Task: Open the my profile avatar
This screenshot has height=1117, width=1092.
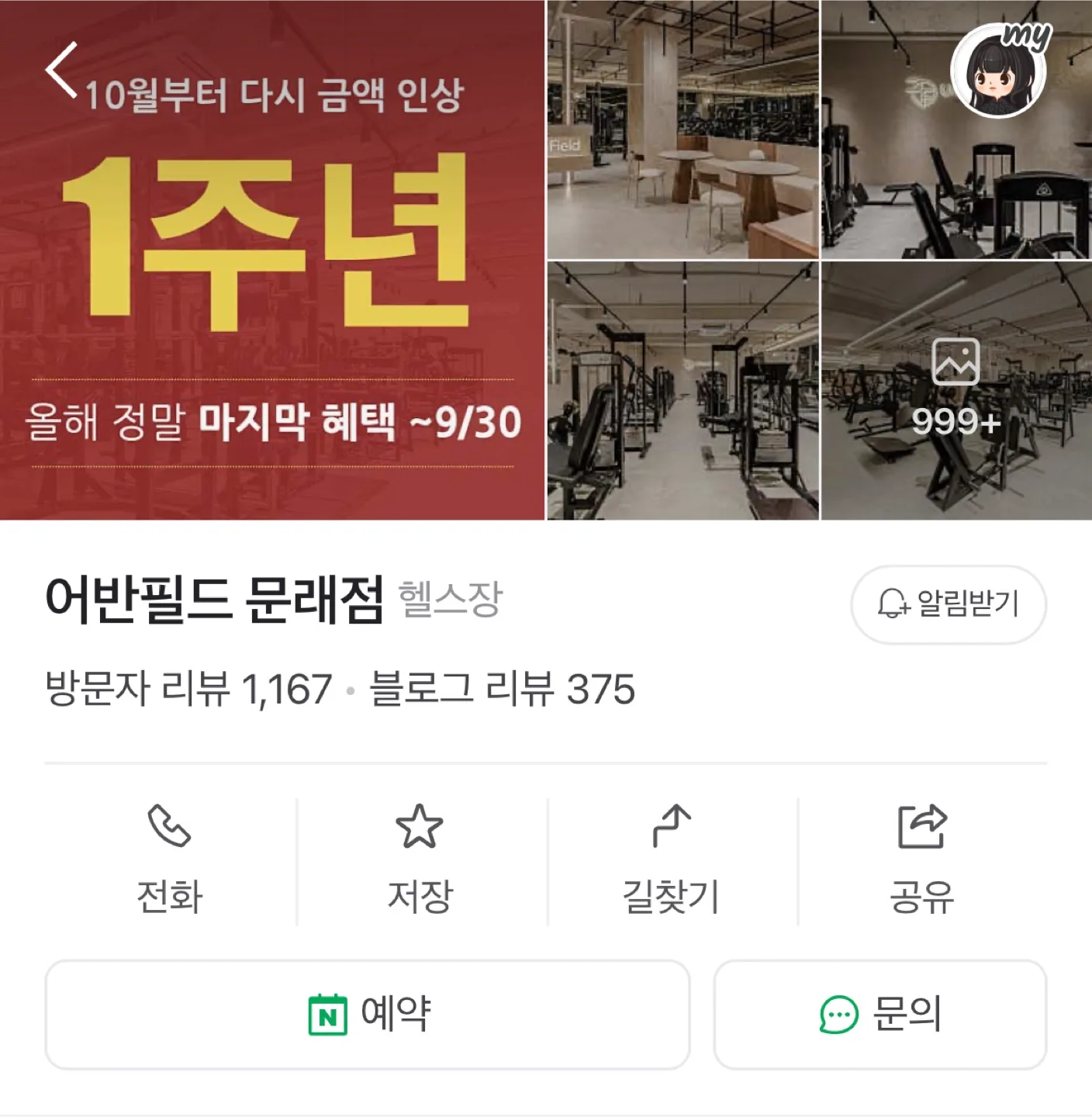Action: point(1000,70)
